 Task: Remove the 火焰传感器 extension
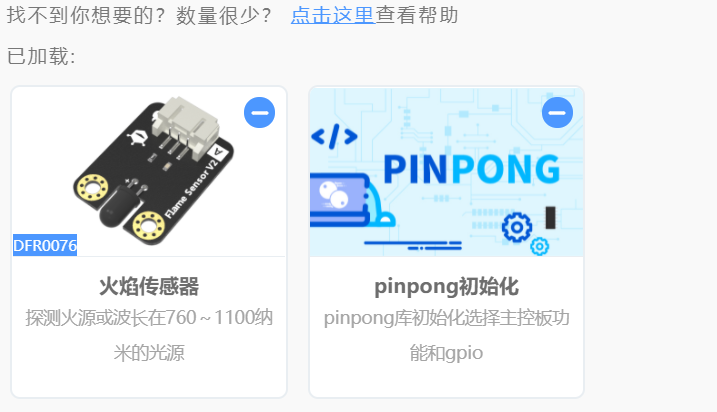(x=259, y=112)
